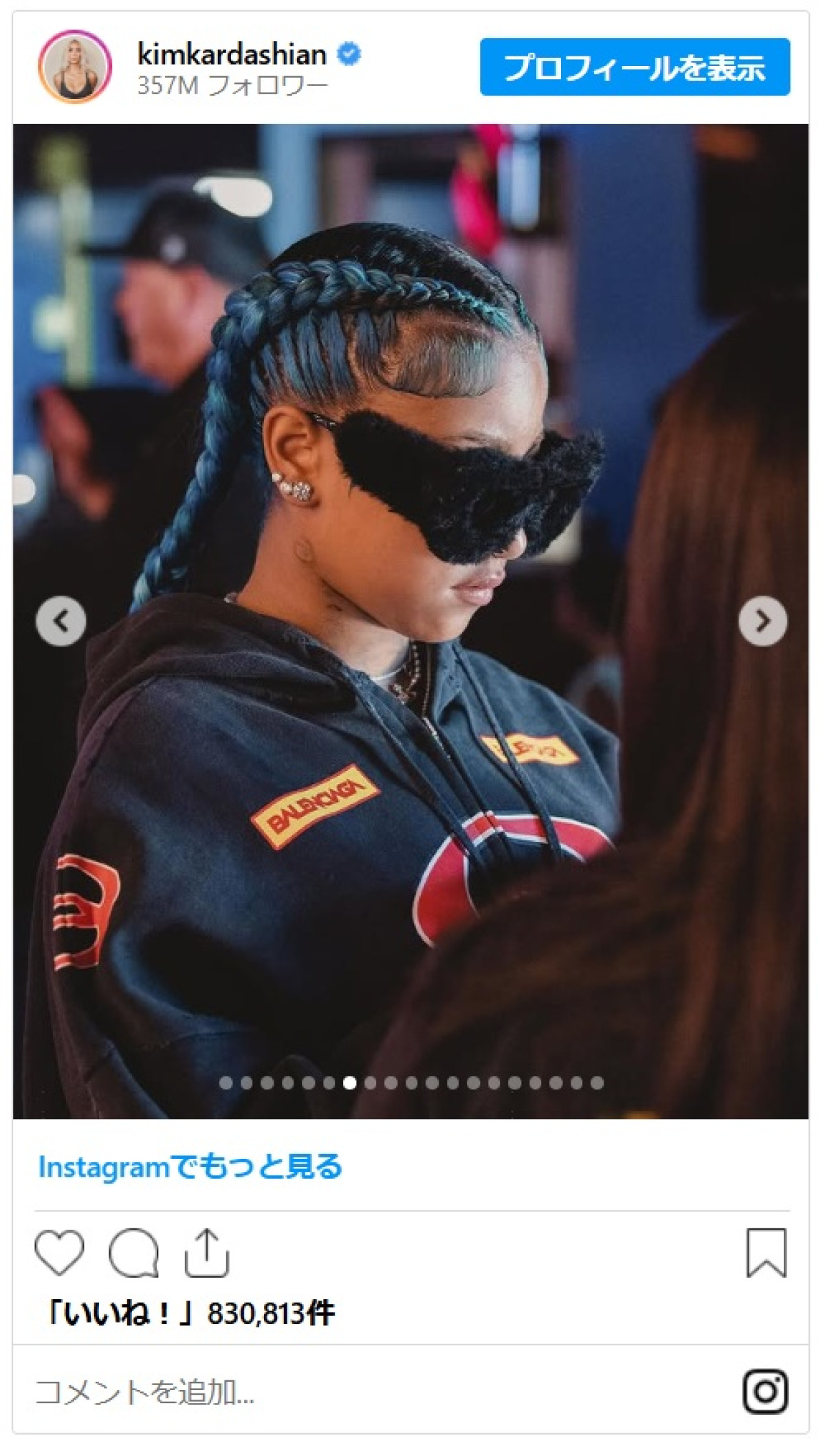Open kimkardashian's profile picture
This screenshot has width=825, height=1456.
[x=74, y=67]
